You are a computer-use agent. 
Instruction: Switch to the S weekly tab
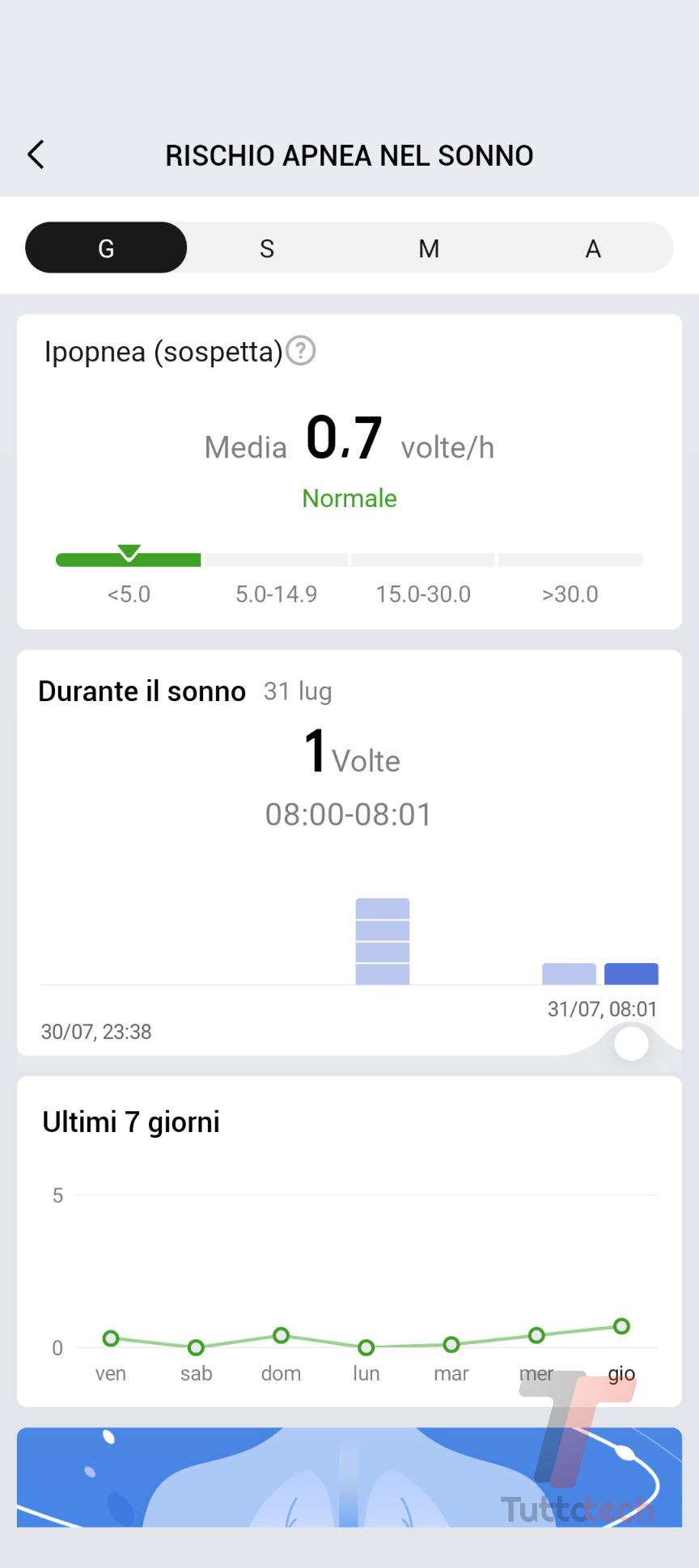pyautogui.click(x=267, y=248)
